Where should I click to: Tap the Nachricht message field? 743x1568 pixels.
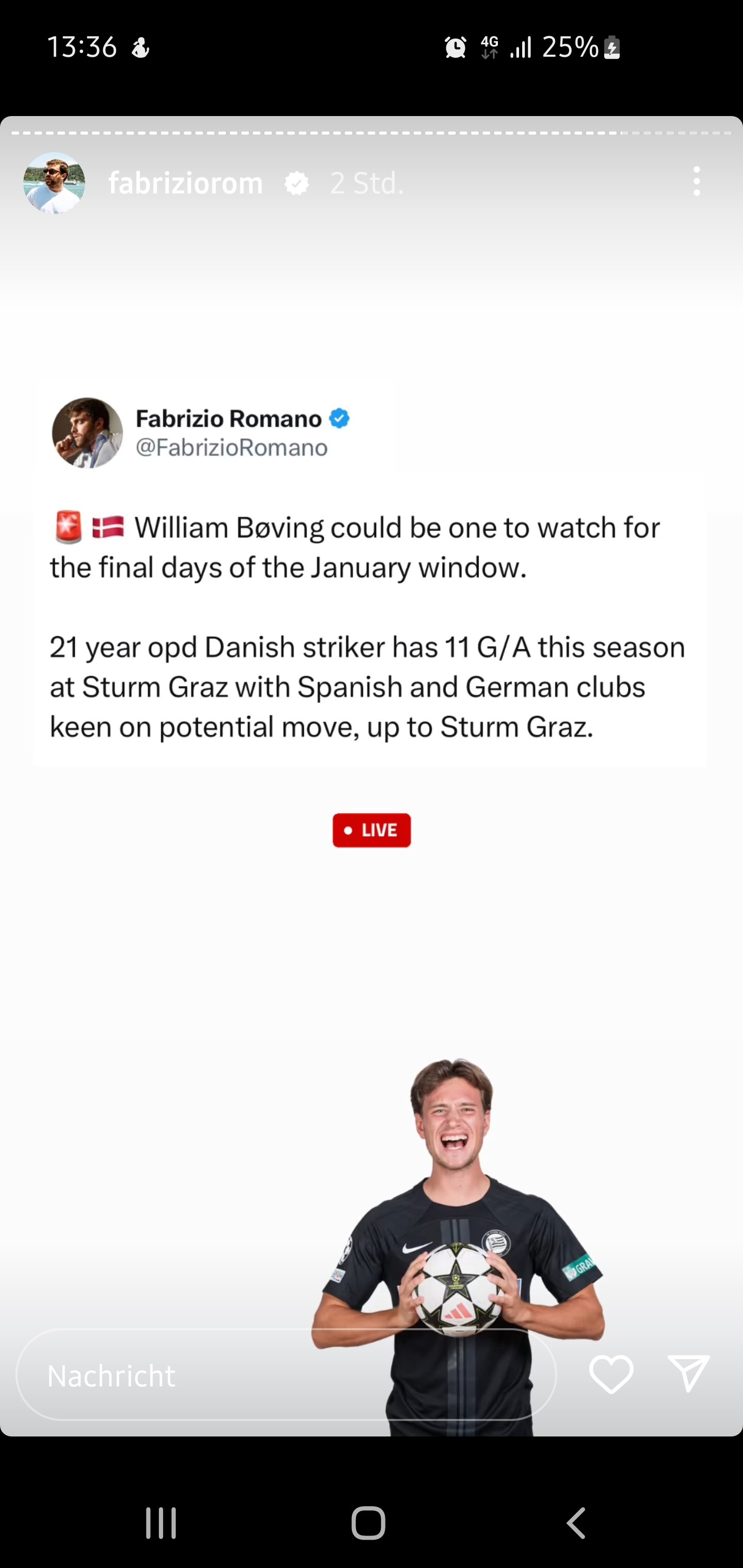tap(286, 1375)
